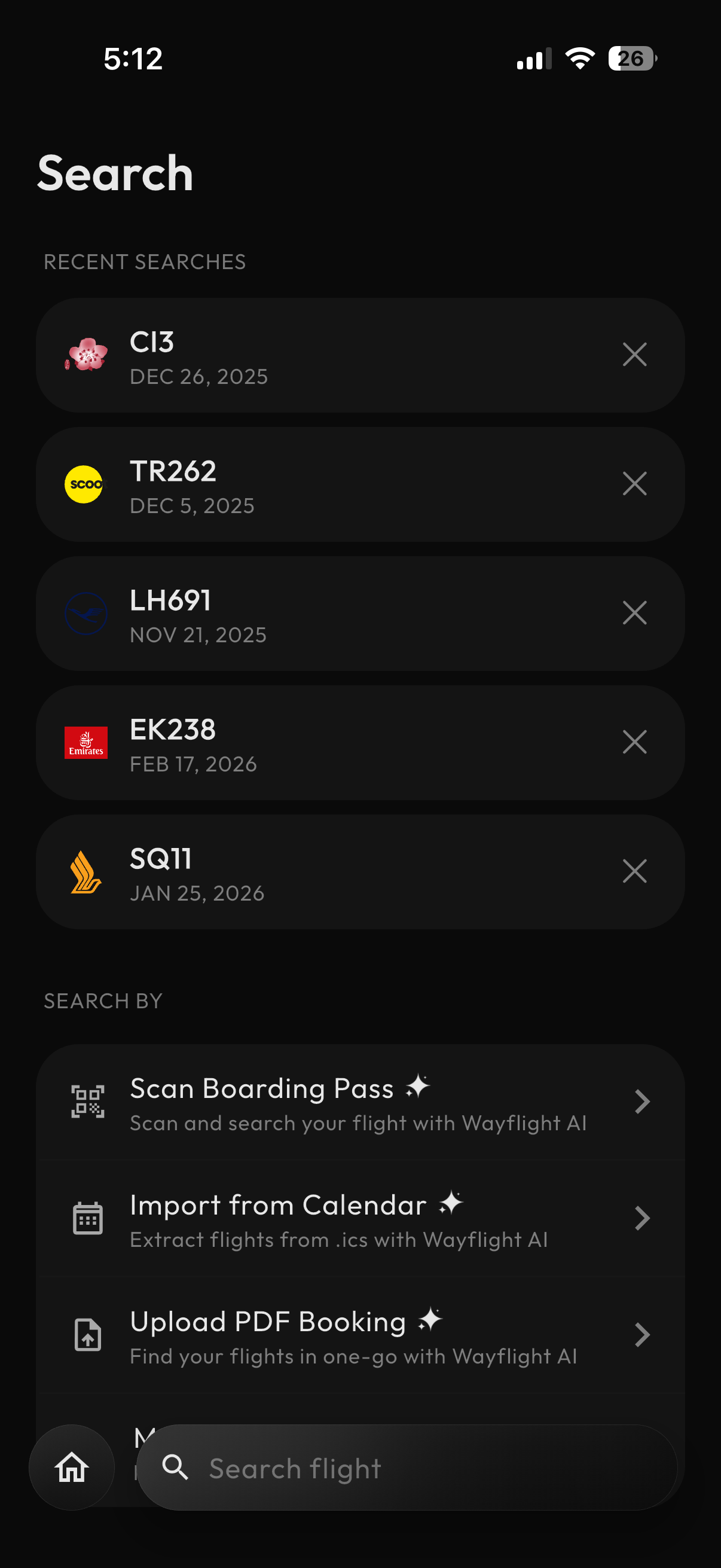The width and height of the screenshot is (721, 1568).
Task: Tap the Search flight field
Action: (407, 1468)
